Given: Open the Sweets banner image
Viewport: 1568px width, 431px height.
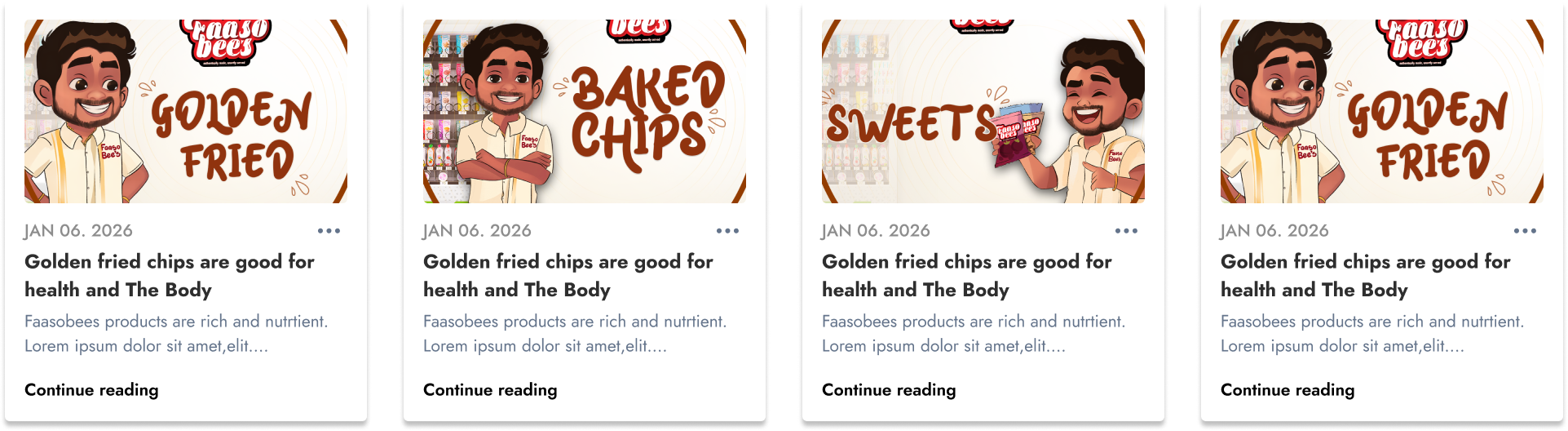Looking at the screenshot, I should point(983,112).
